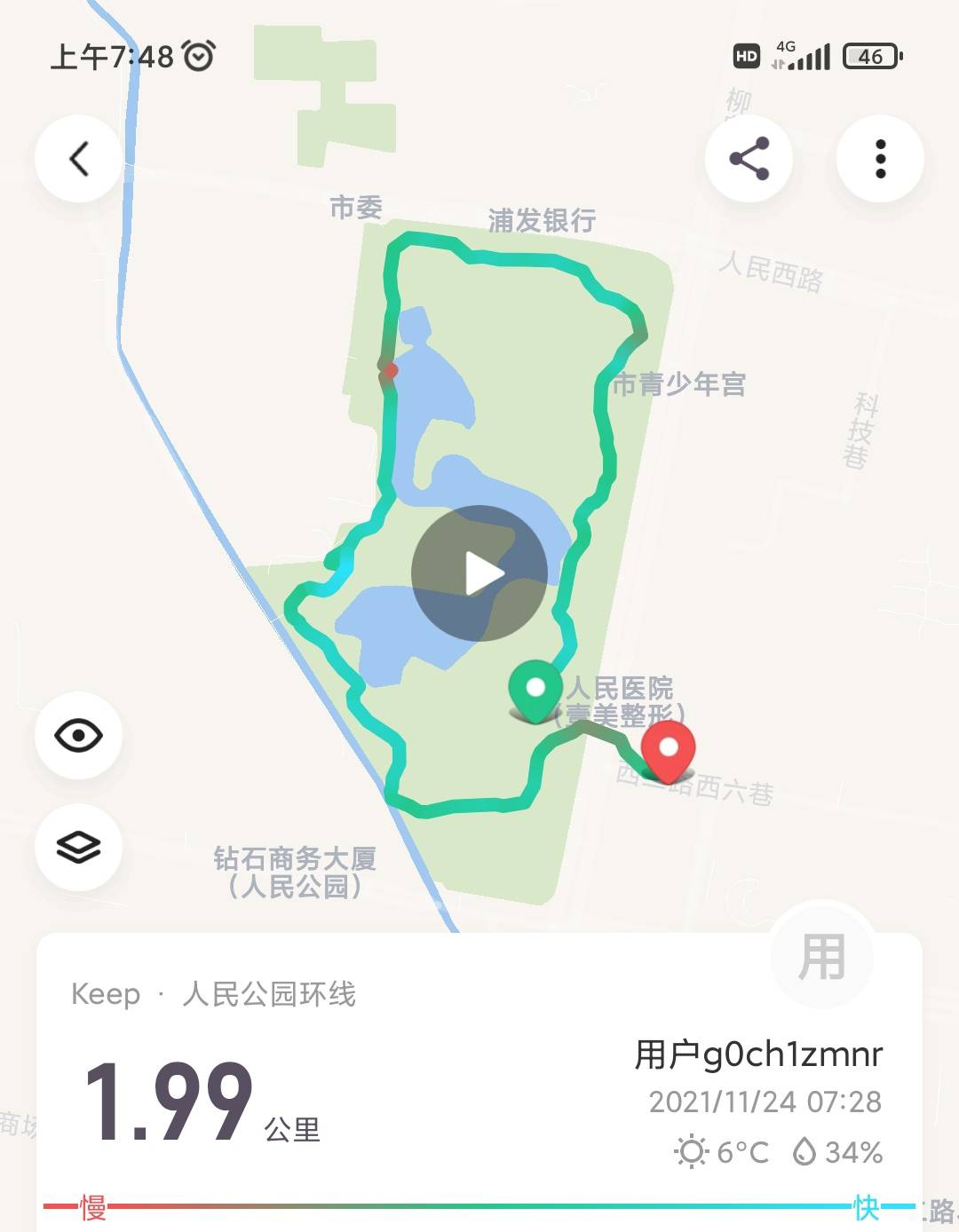Open the more options menu

coord(880,156)
